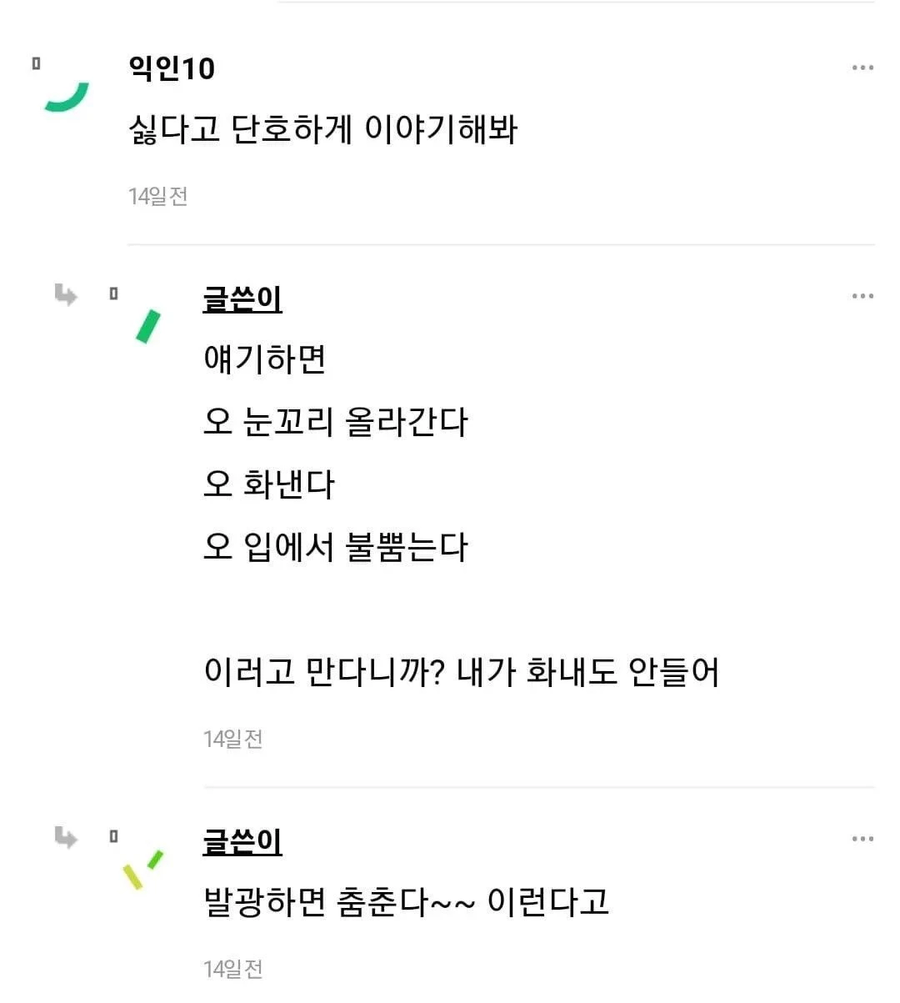Open the options menu on the first 글쓴이 reply
This screenshot has height=1003, width=900.
pos(862,296)
